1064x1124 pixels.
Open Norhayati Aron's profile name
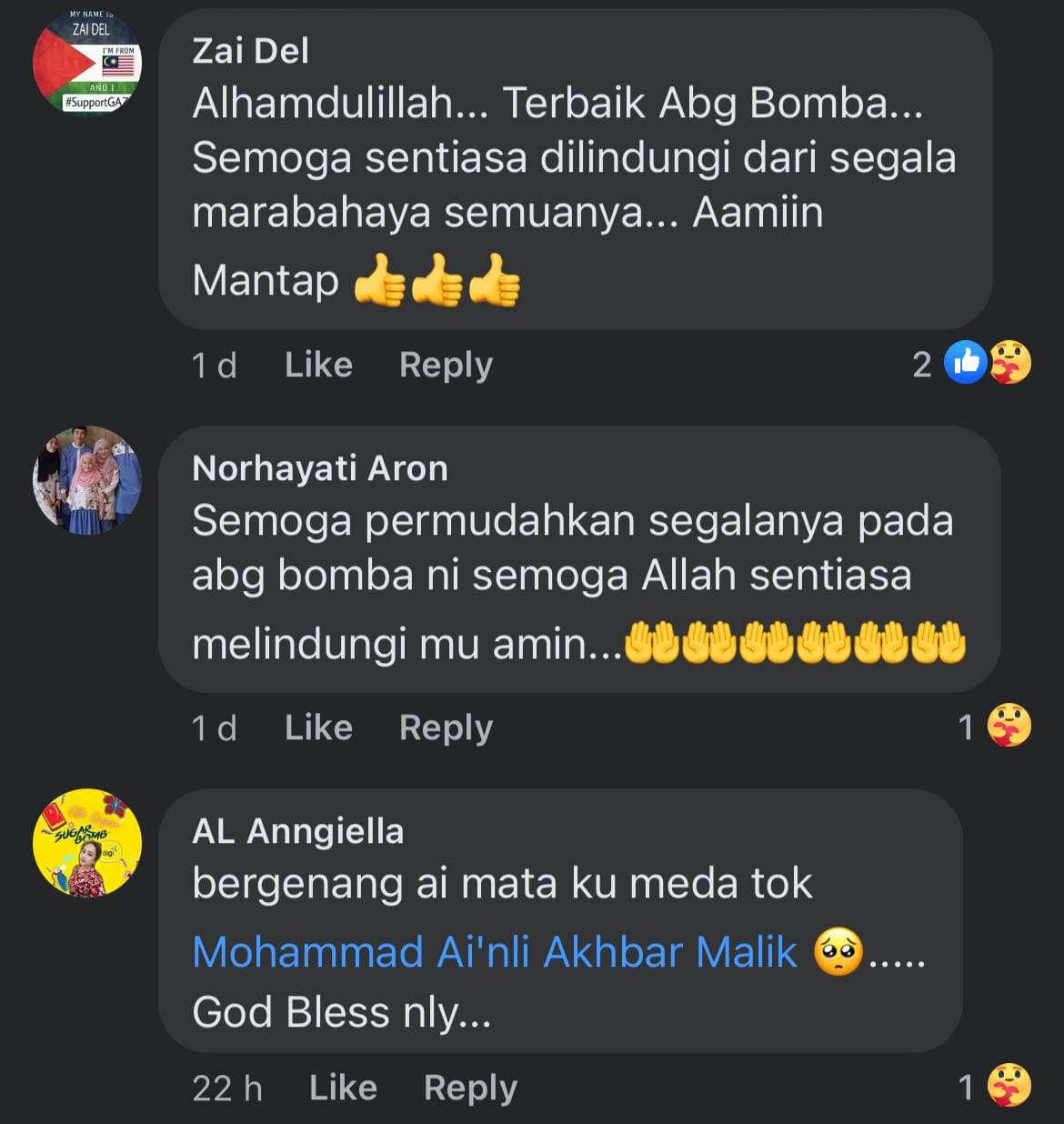(x=320, y=468)
